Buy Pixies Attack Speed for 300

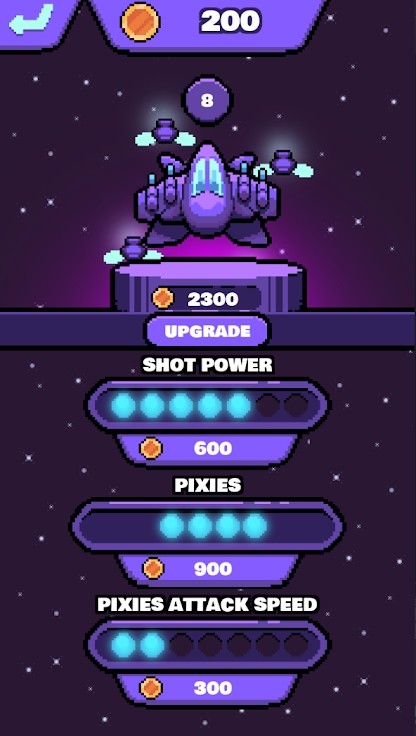(x=207, y=688)
